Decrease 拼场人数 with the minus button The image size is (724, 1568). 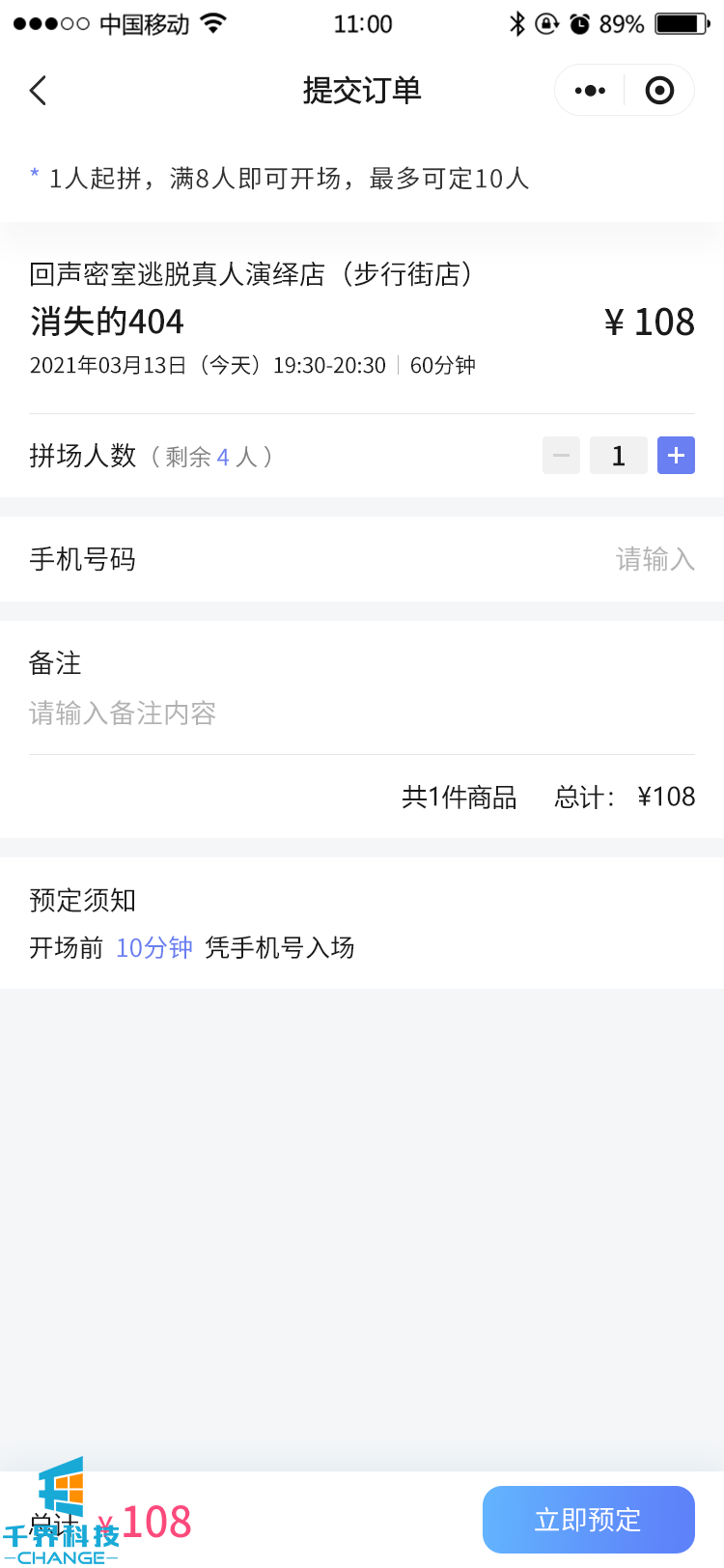(x=561, y=455)
